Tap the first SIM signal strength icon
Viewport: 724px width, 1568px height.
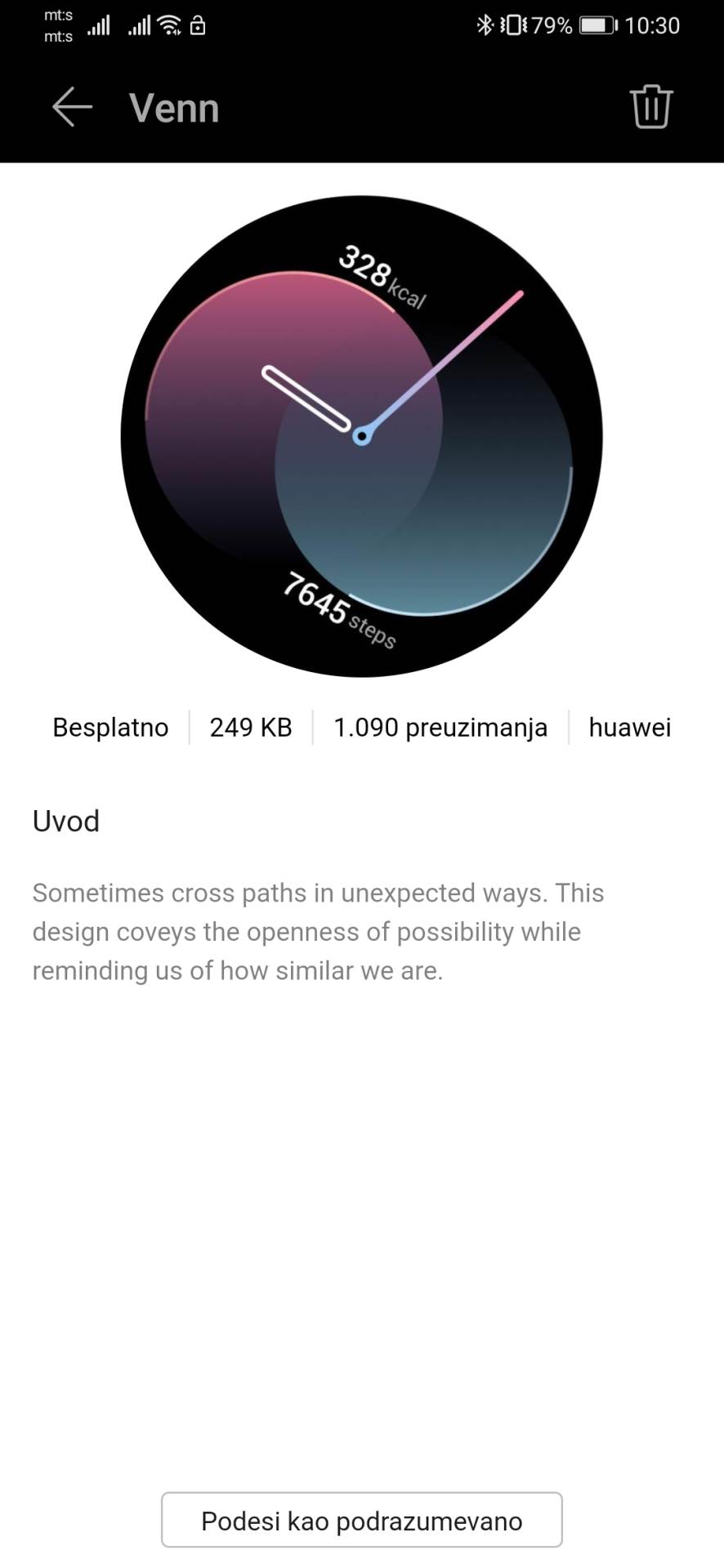[x=98, y=25]
